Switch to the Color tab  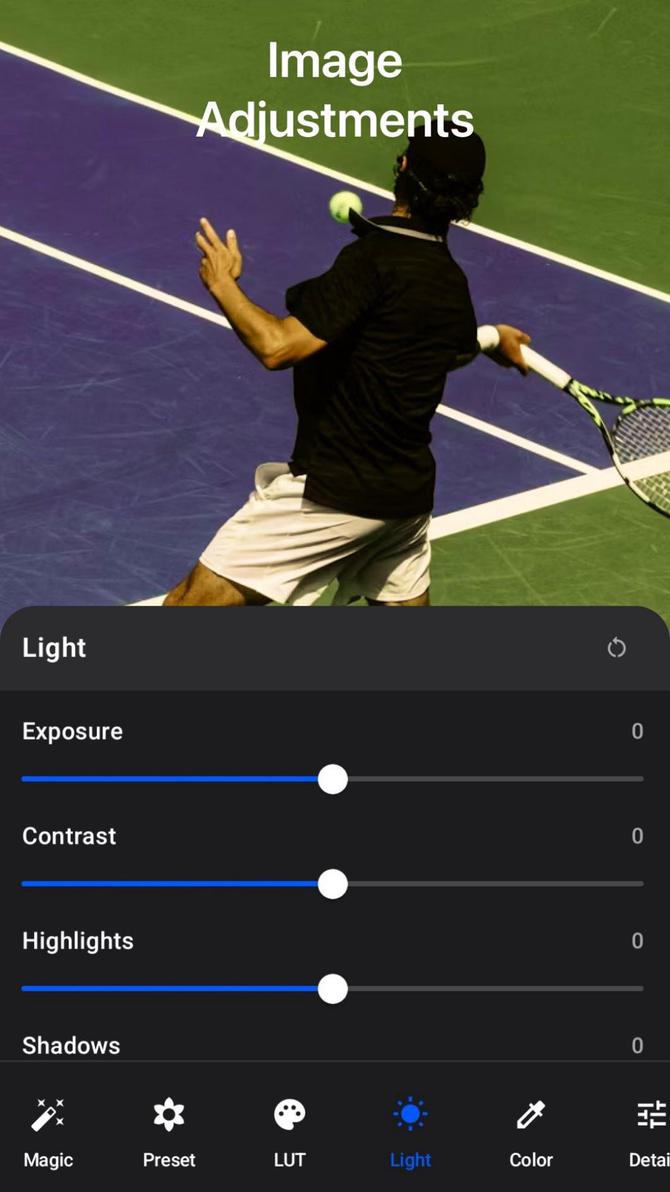click(x=530, y=1132)
